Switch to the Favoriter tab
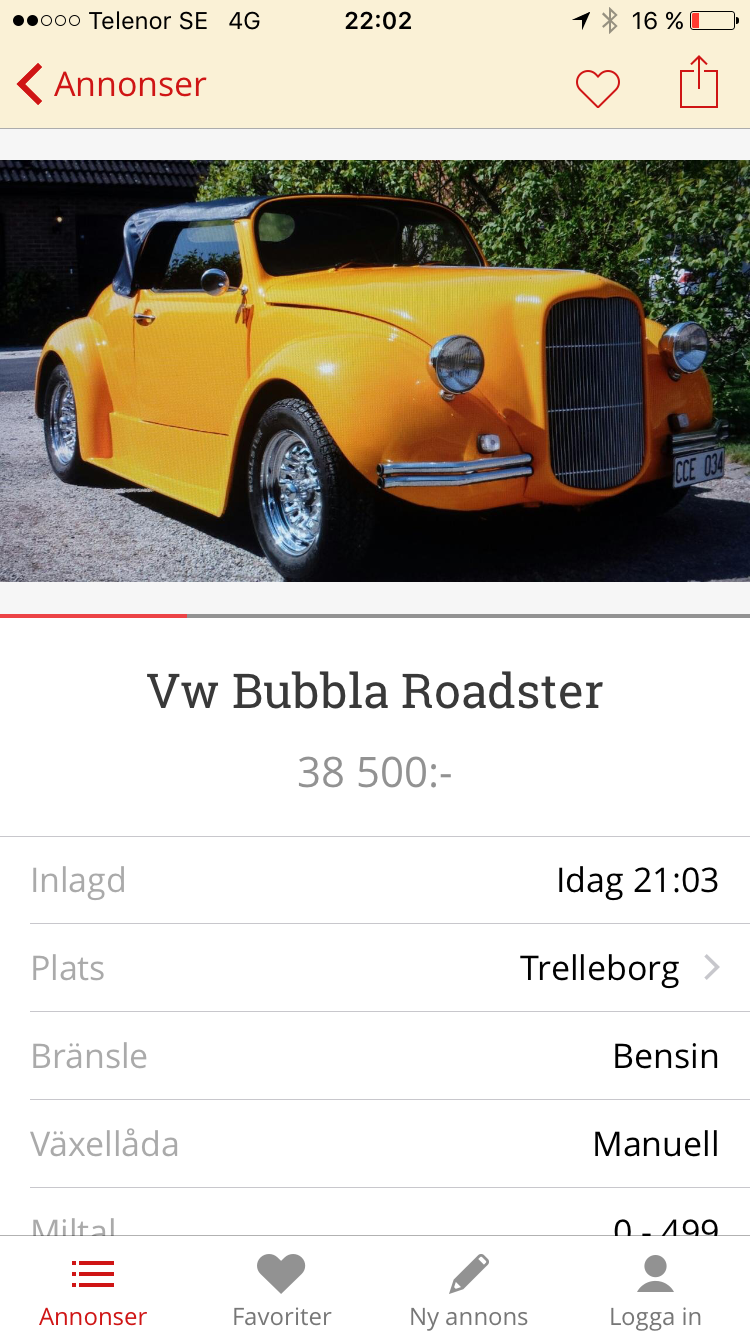Screen dimensions: 750x1334 point(281,1290)
